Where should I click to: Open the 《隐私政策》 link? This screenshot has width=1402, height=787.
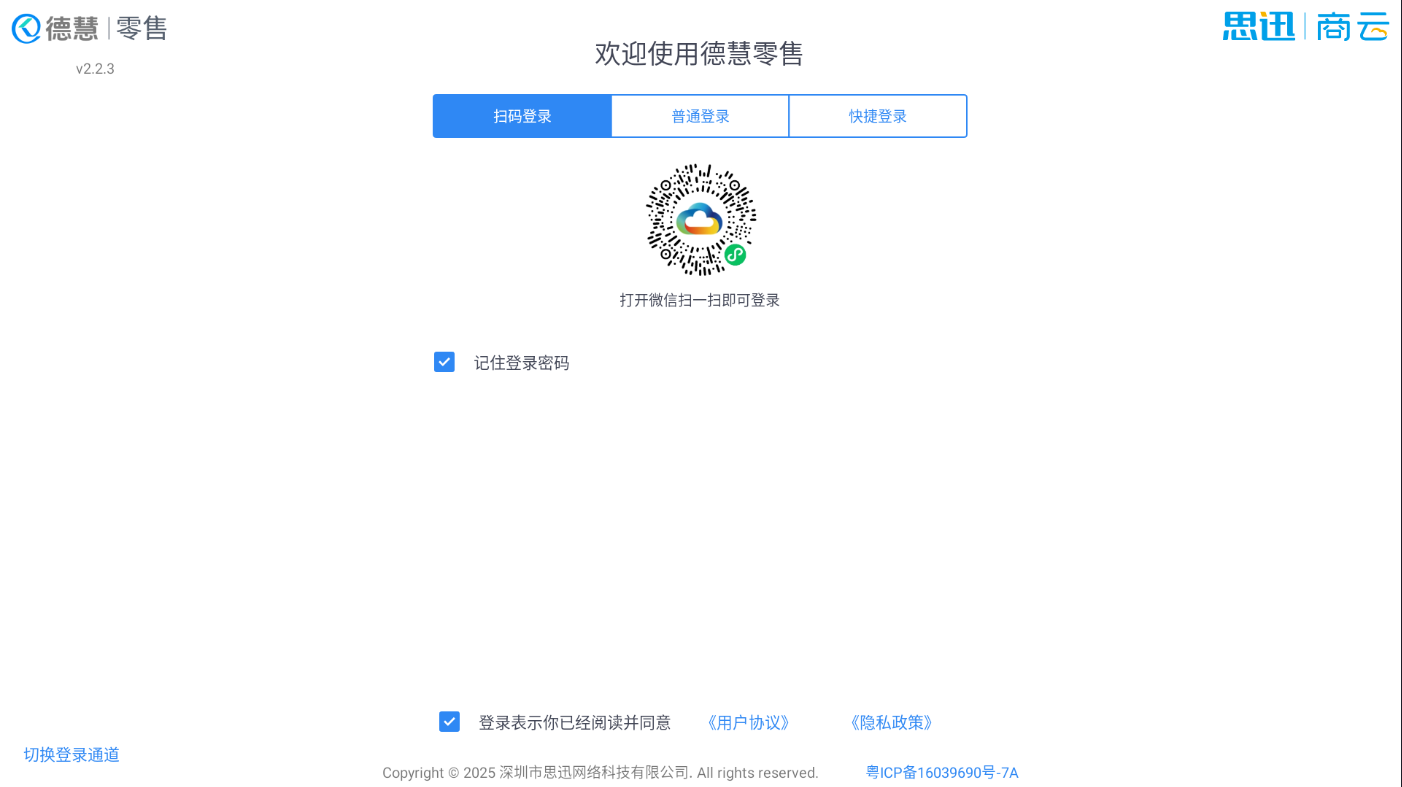point(891,723)
